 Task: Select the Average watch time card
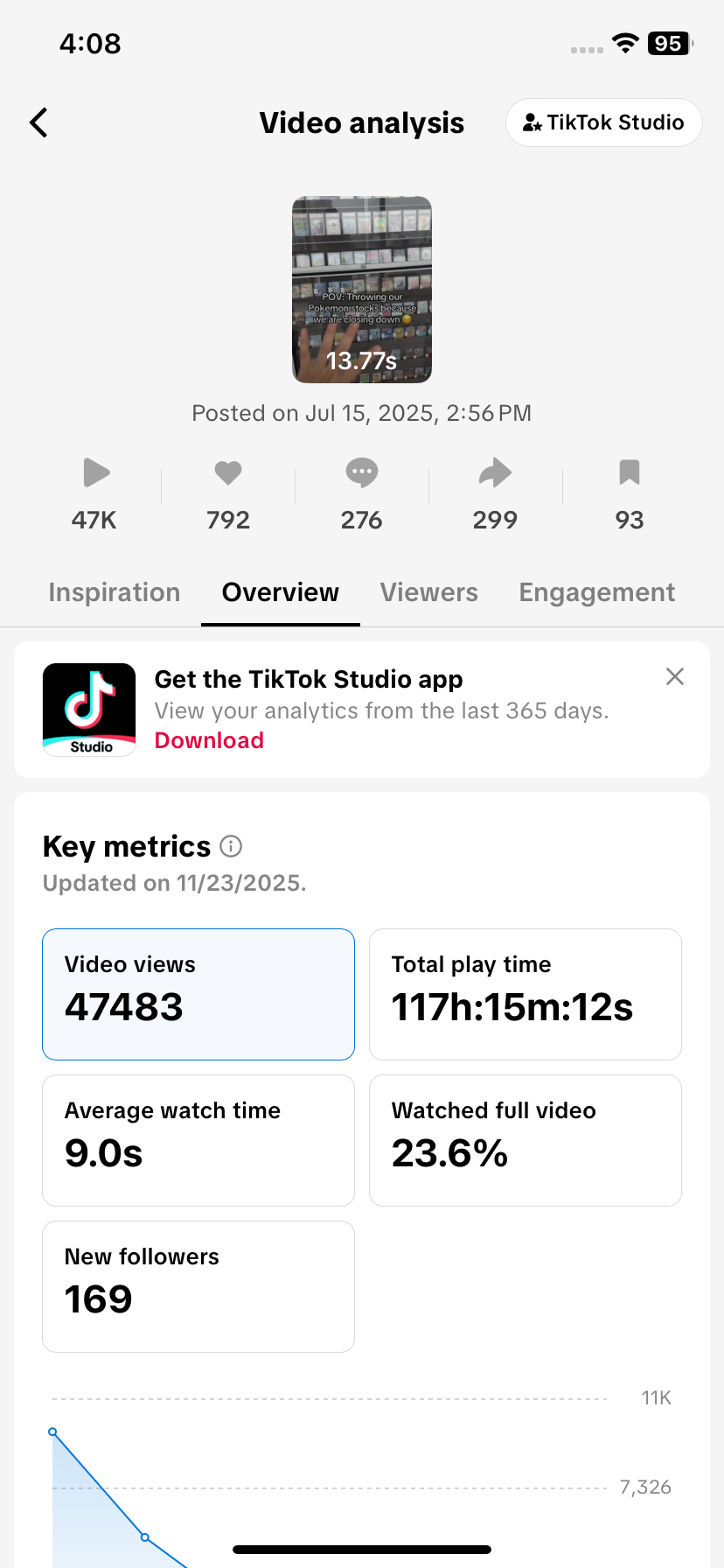(x=198, y=1140)
